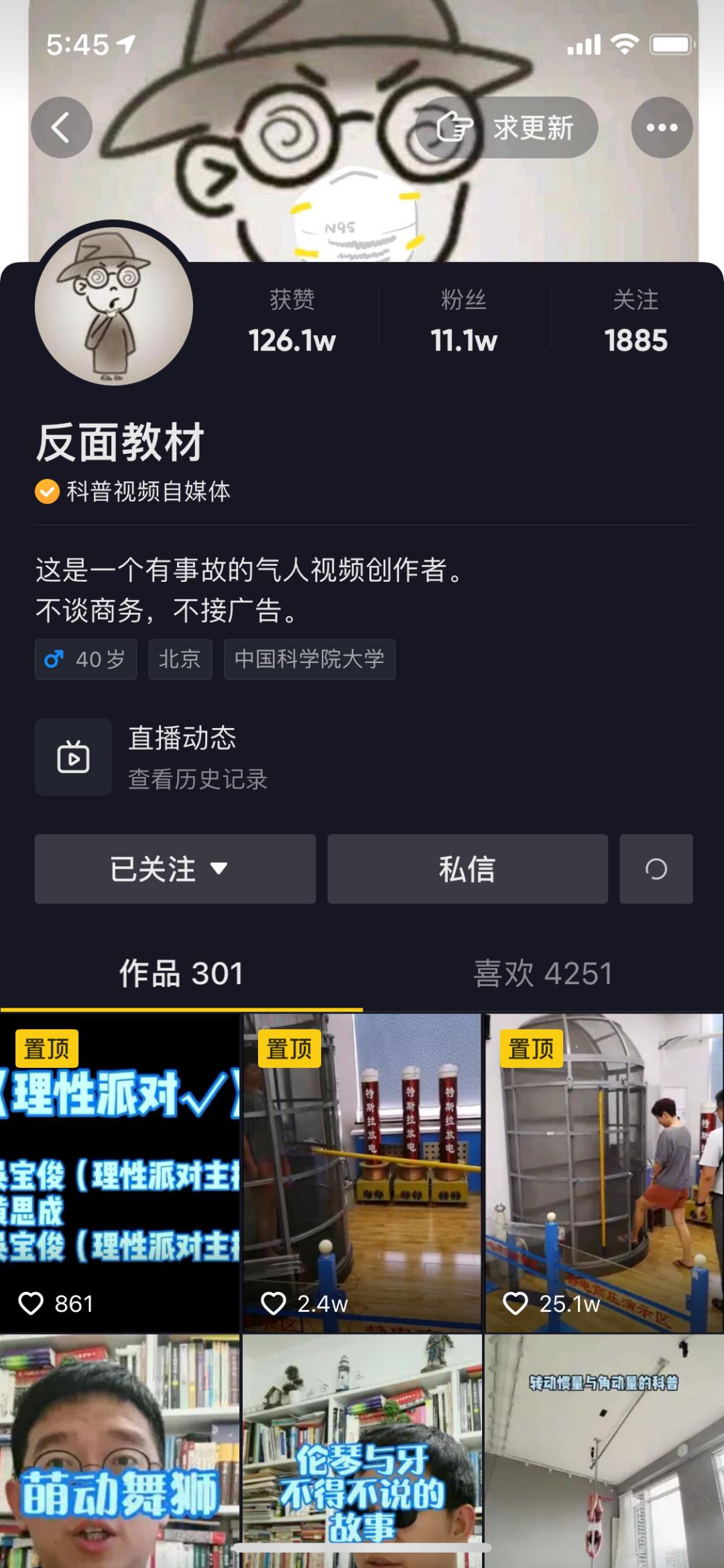Expand the 已关注 dropdown button
Viewport: 724px width, 1568px height.
point(175,869)
